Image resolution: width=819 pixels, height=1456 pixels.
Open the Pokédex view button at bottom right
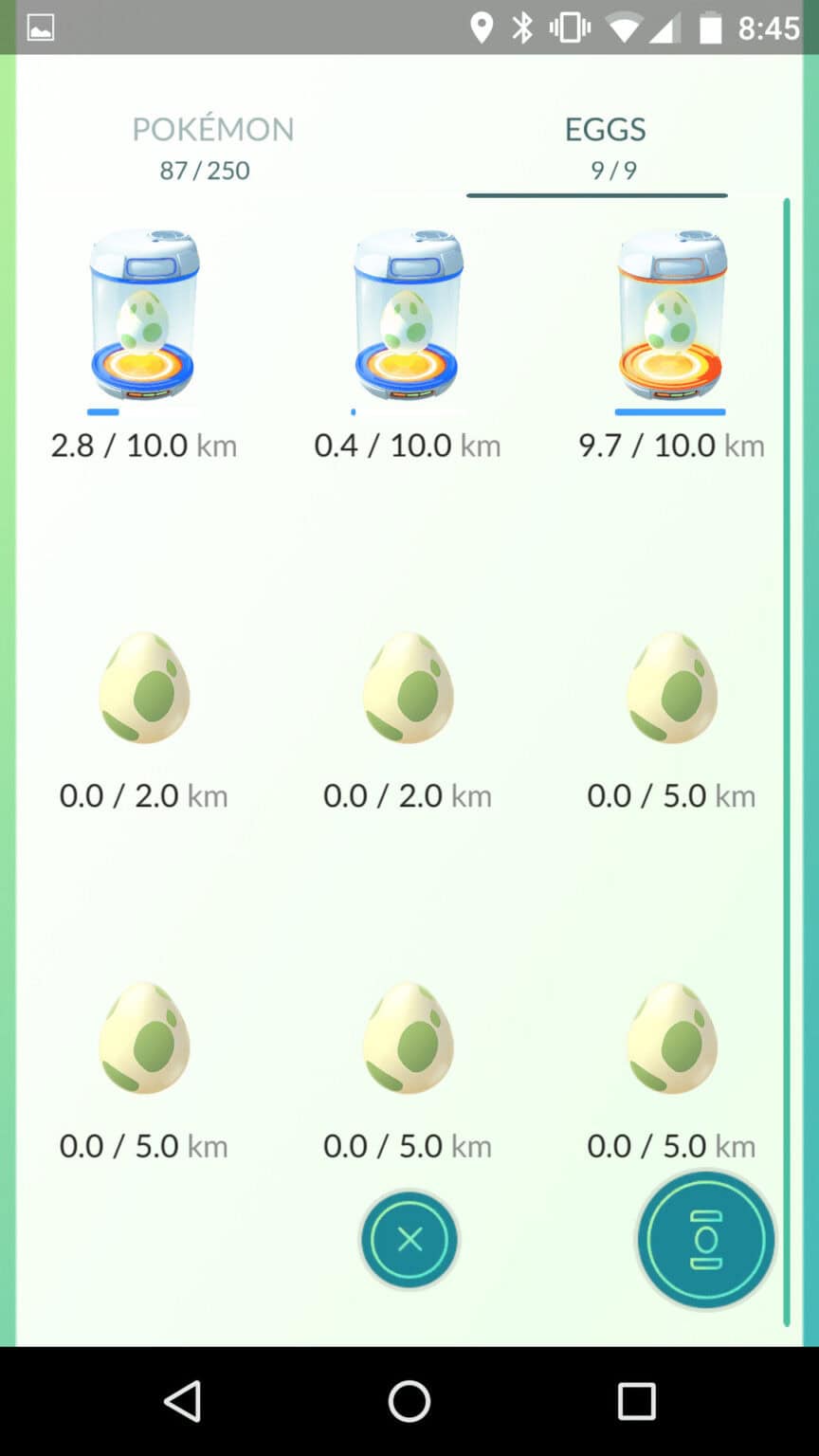coord(705,1240)
